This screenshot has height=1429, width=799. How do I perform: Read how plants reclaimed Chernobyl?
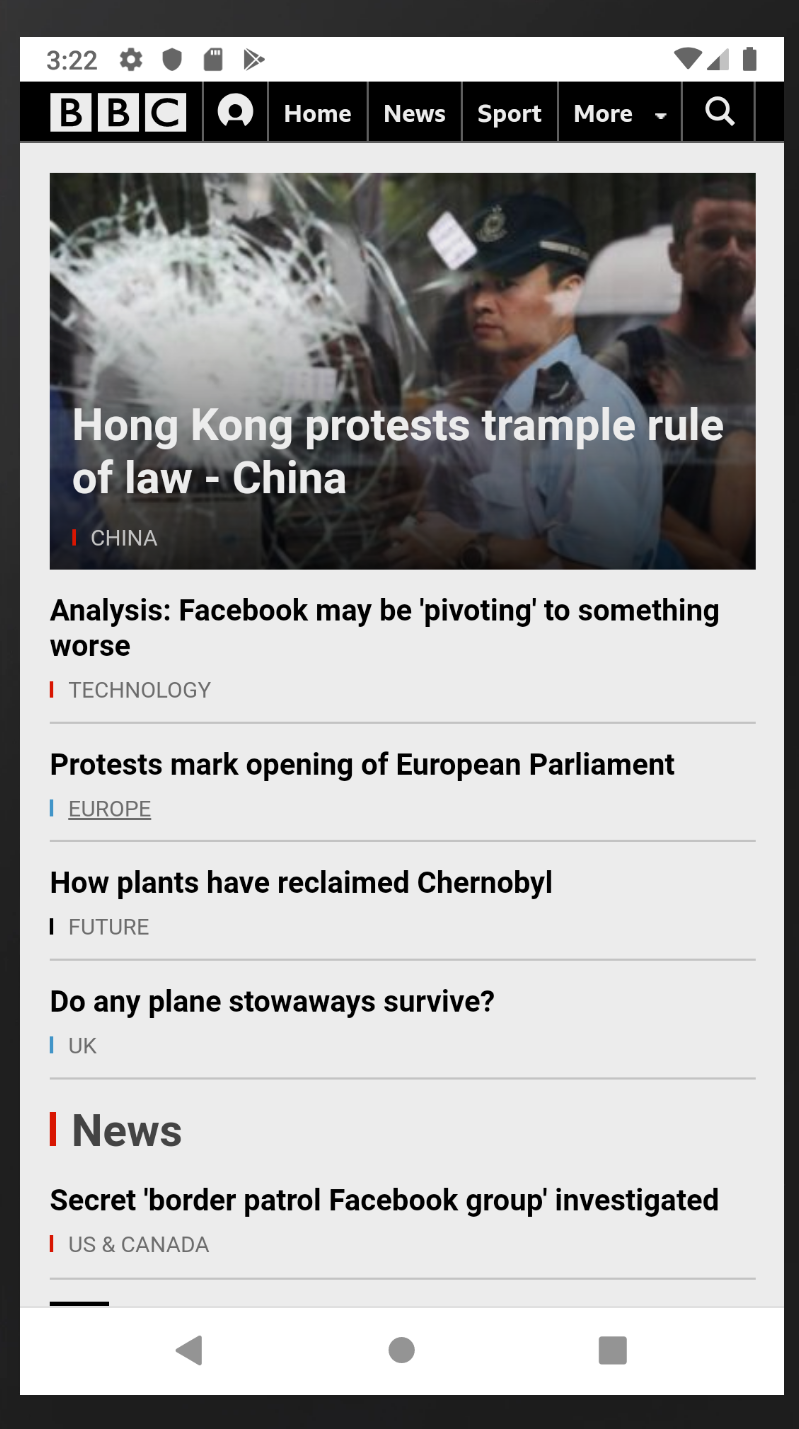pyautogui.click(x=301, y=883)
